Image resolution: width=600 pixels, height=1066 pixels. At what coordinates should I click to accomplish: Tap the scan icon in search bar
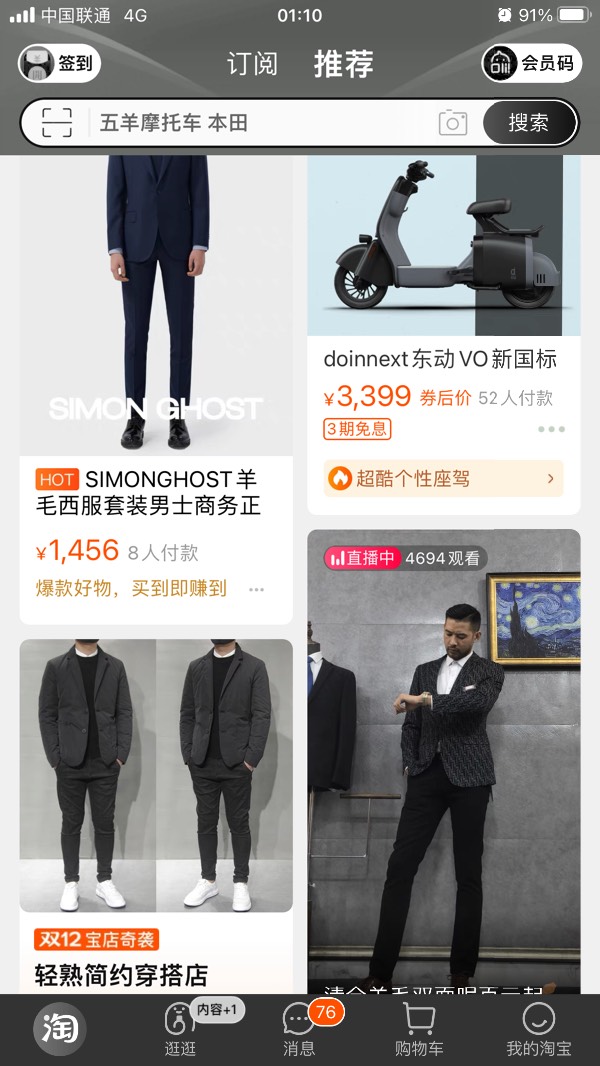point(57,123)
